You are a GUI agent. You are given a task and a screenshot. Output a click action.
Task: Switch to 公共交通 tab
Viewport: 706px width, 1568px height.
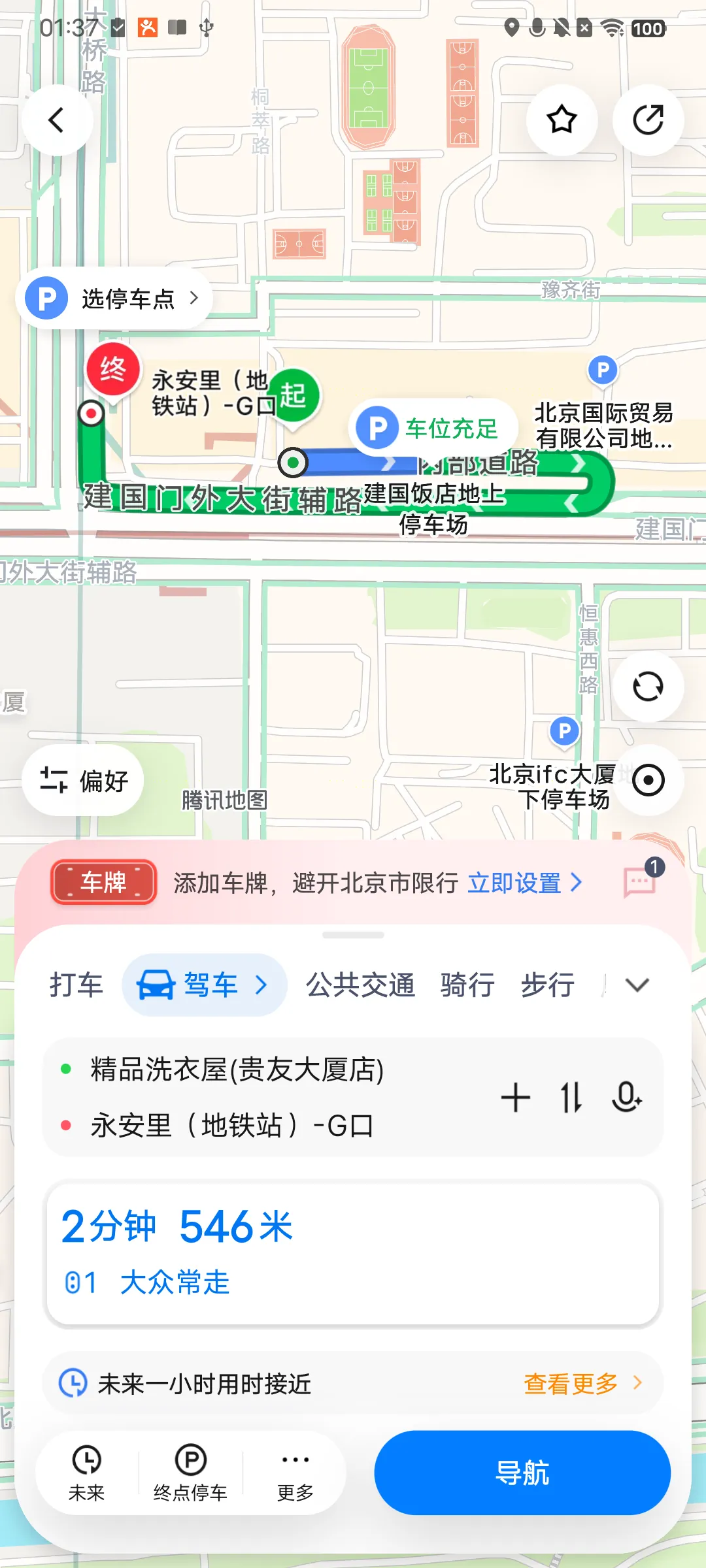tap(360, 985)
